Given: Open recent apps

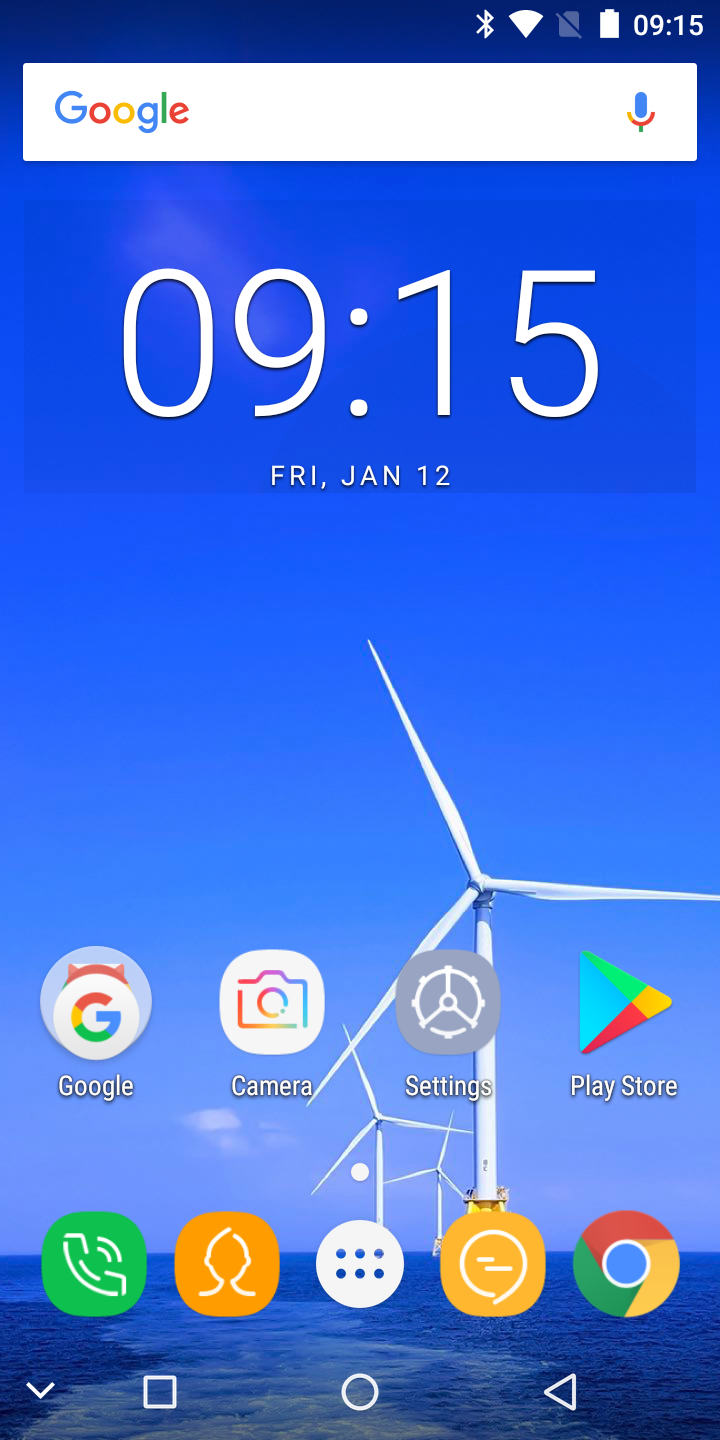Looking at the screenshot, I should point(160,1392).
